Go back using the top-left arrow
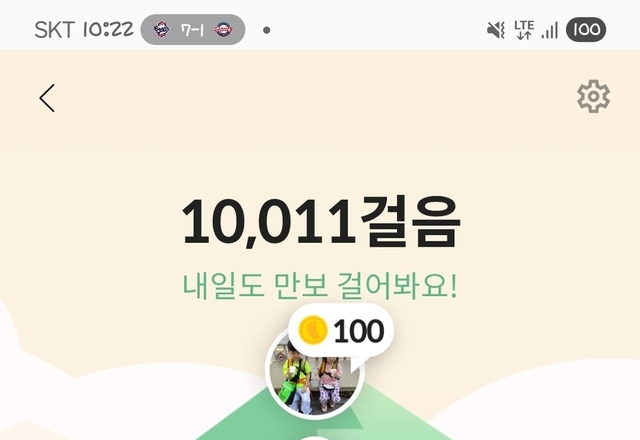The image size is (640, 440). coord(47,97)
